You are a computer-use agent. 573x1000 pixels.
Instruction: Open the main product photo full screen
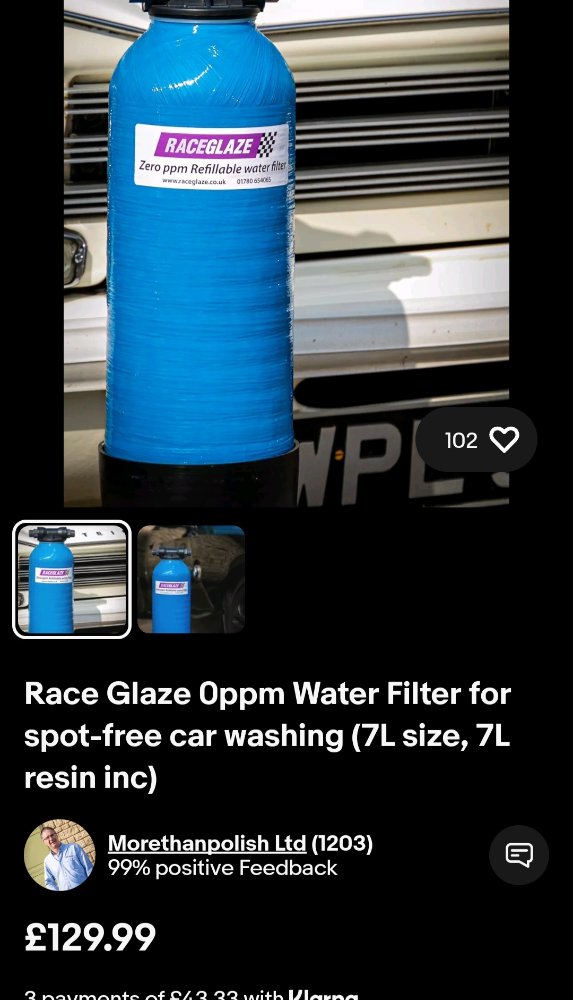(x=286, y=253)
